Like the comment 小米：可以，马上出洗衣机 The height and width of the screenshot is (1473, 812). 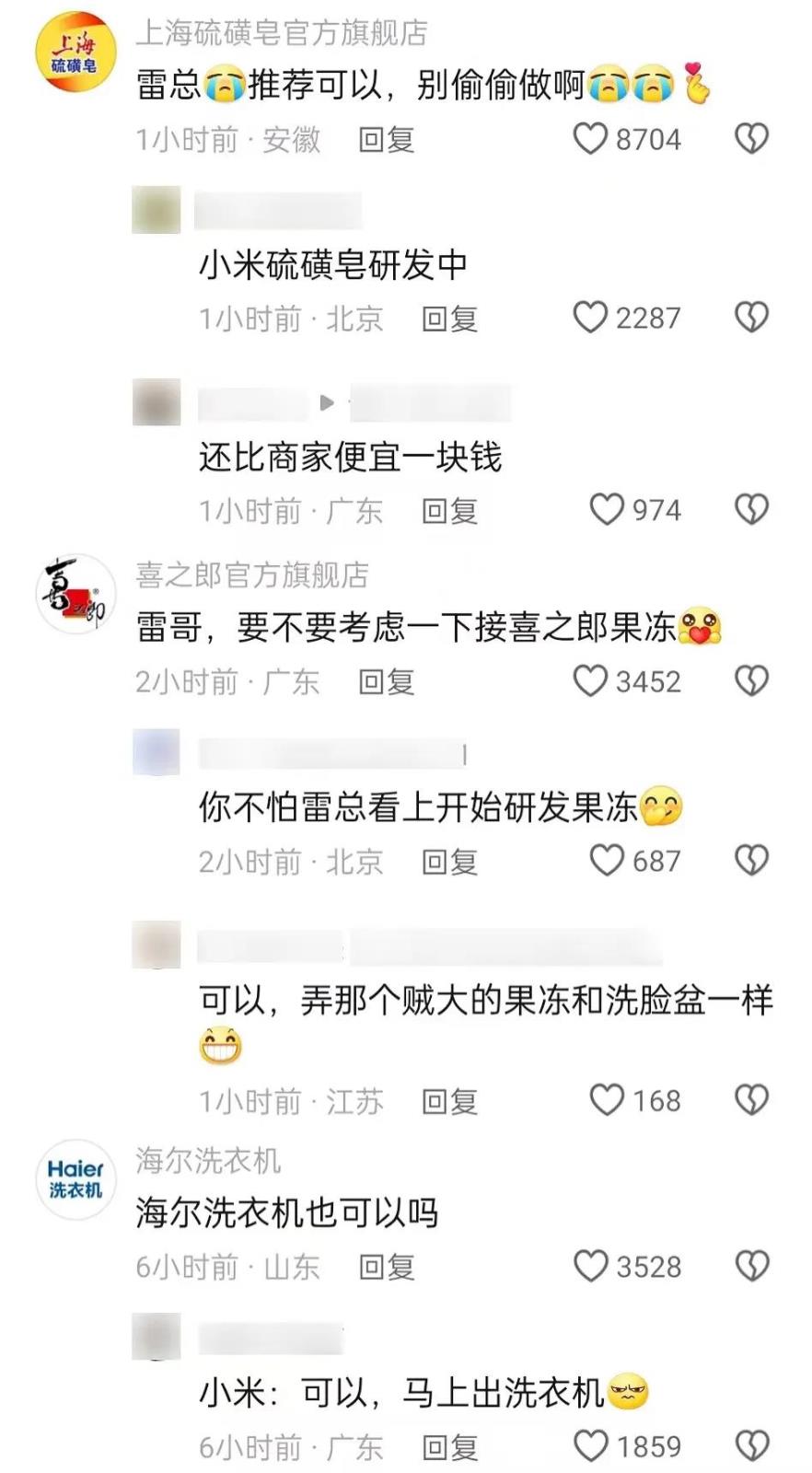point(590,1446)
